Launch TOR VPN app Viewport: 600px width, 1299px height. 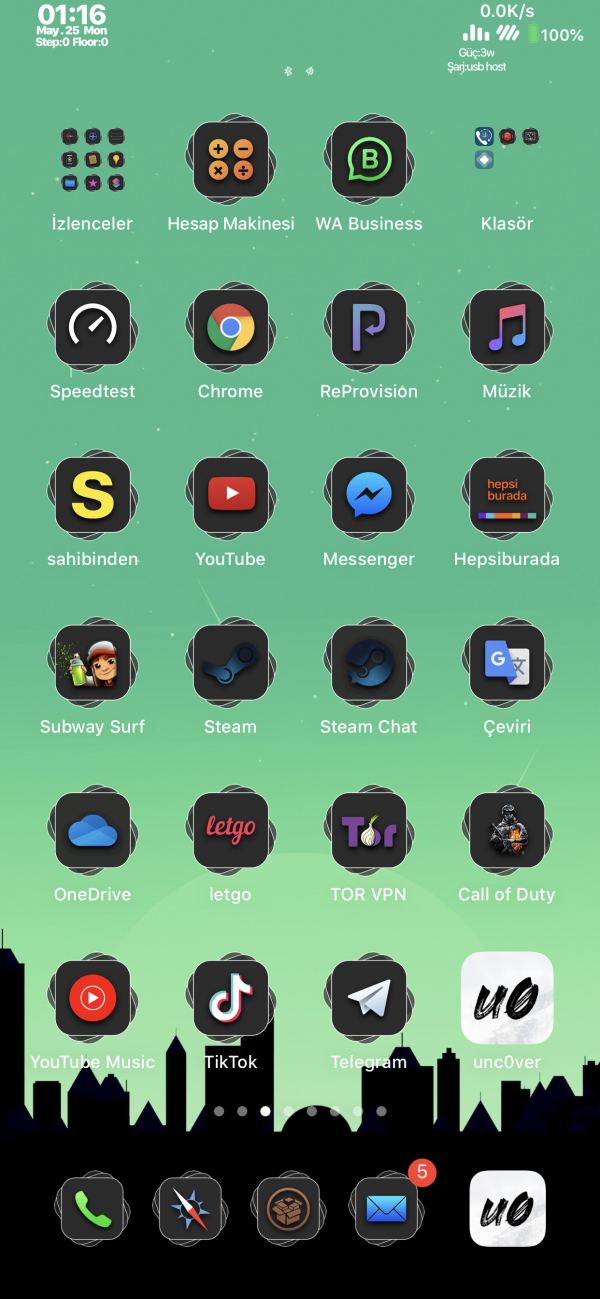[x=369, y=831]
